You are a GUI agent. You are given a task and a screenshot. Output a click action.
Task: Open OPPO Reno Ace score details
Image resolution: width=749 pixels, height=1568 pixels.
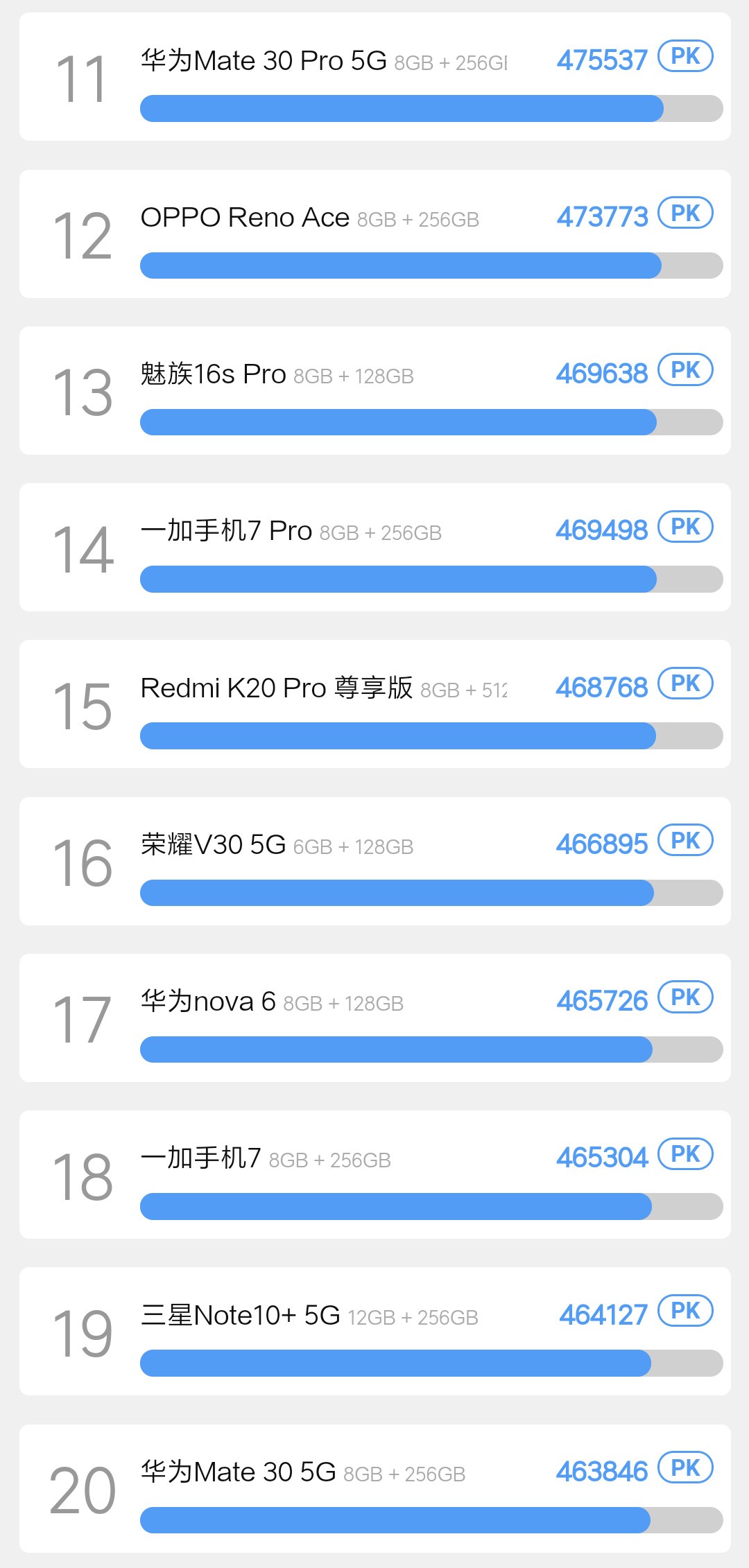tap(245, 218)
